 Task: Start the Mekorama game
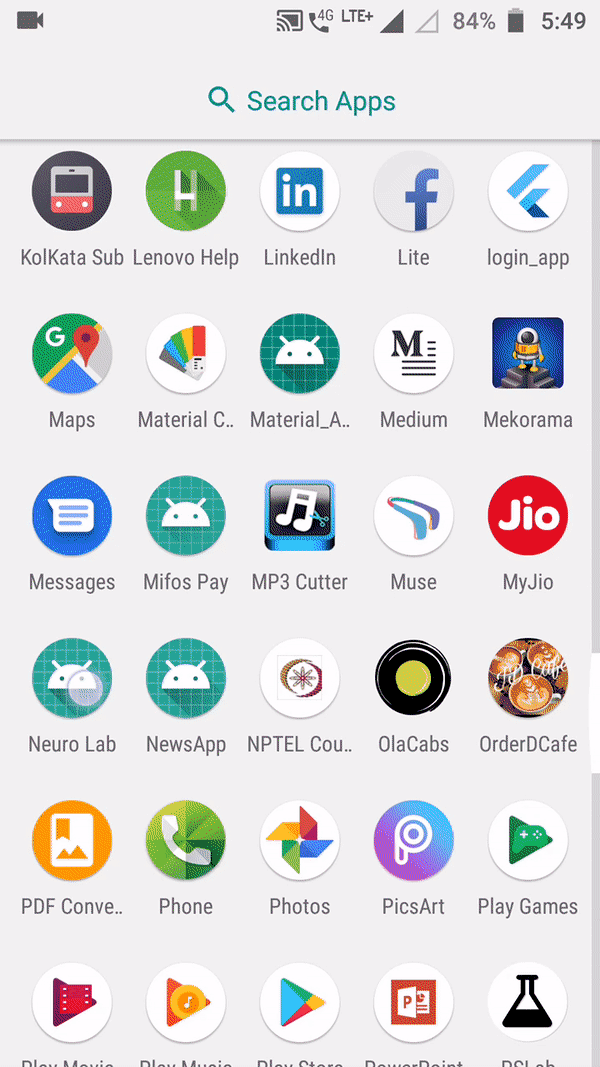[x=528, y=354]
